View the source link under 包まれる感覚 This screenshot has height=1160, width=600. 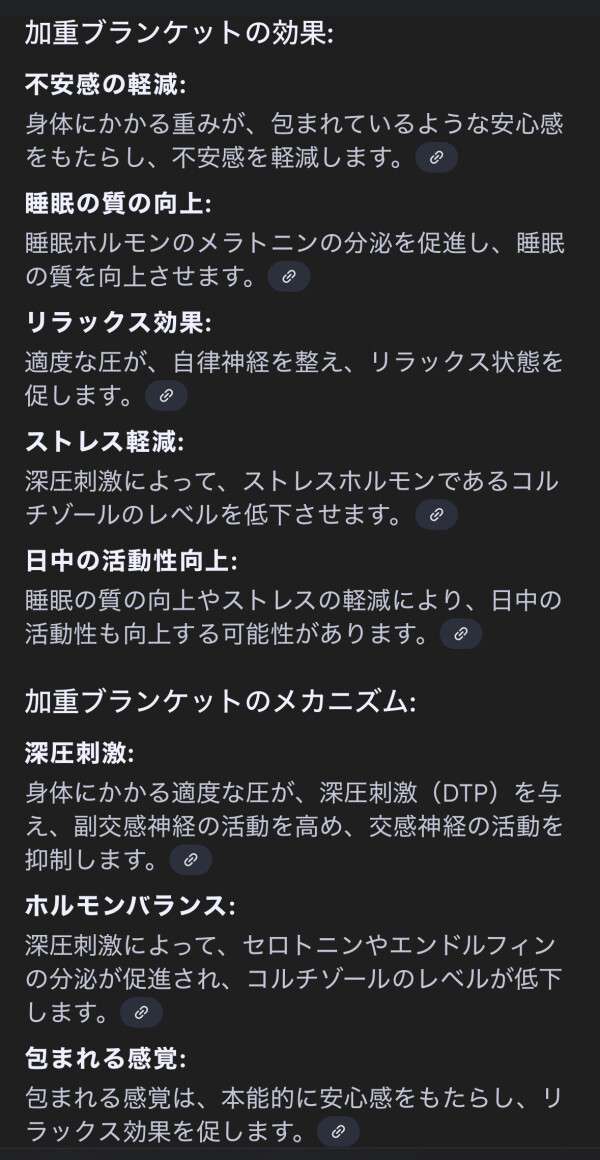pyautogui.click(x=338, y=1132)
